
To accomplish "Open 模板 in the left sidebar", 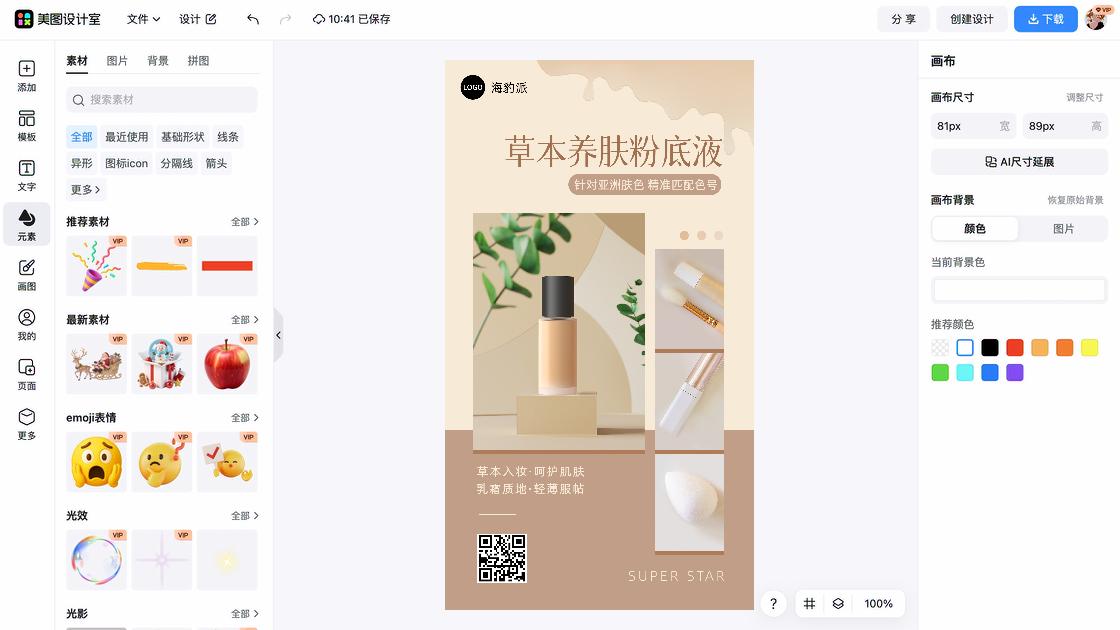I will [27, 126].
